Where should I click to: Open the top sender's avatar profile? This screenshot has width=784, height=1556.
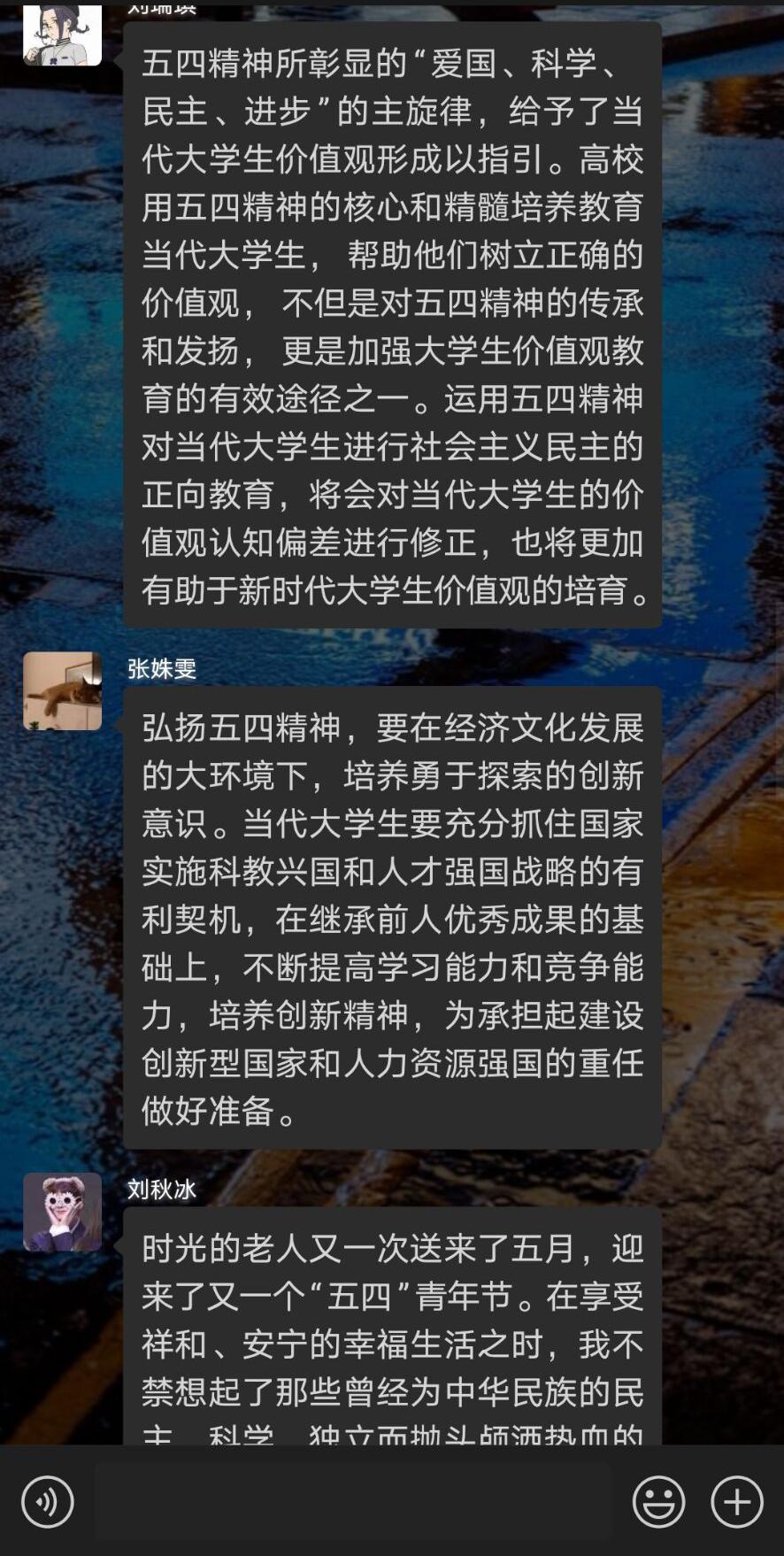(62, 35)
